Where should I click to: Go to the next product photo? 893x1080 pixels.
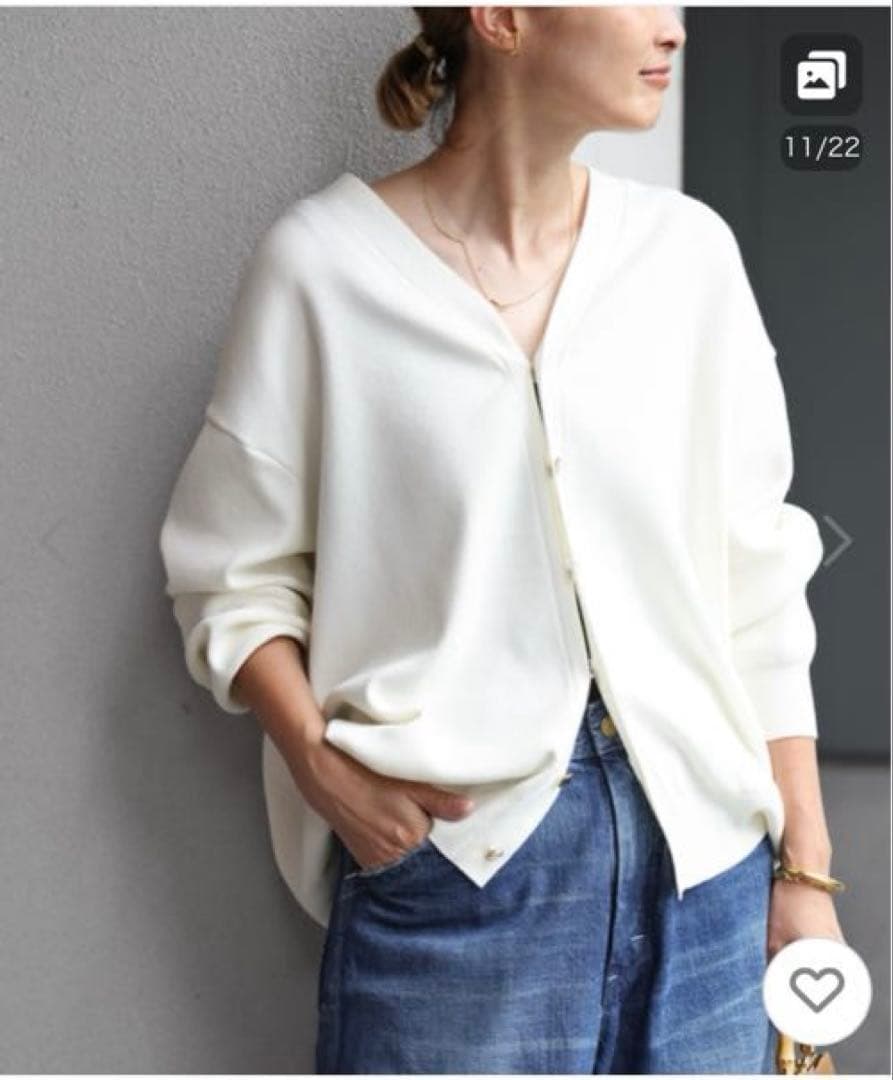coord(836,541)
